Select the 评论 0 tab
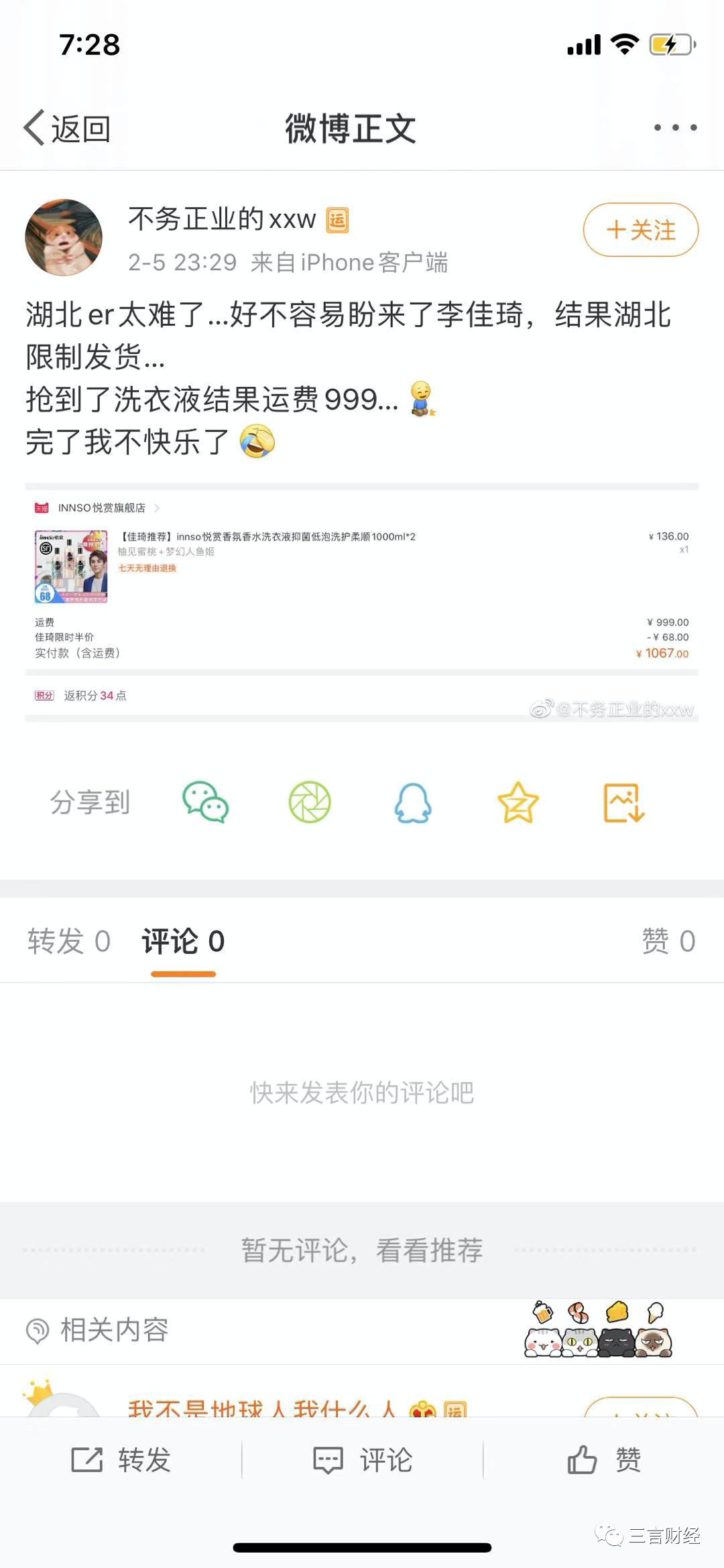Viewport: 724px width, 1568px height. [x=183, y=941]
